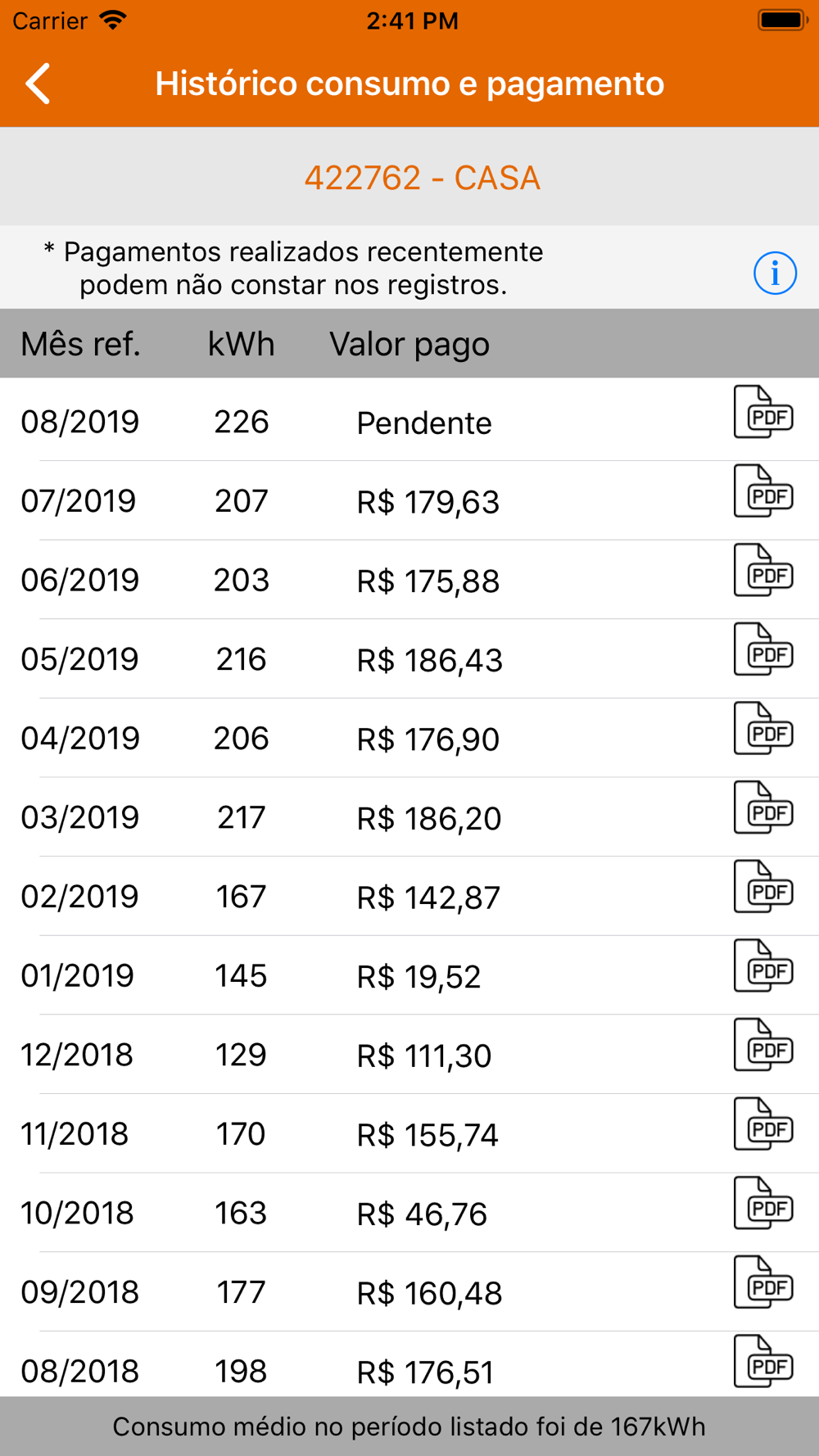
Task: Tap the PDF icon for 11/2018
Action: 764,1124
